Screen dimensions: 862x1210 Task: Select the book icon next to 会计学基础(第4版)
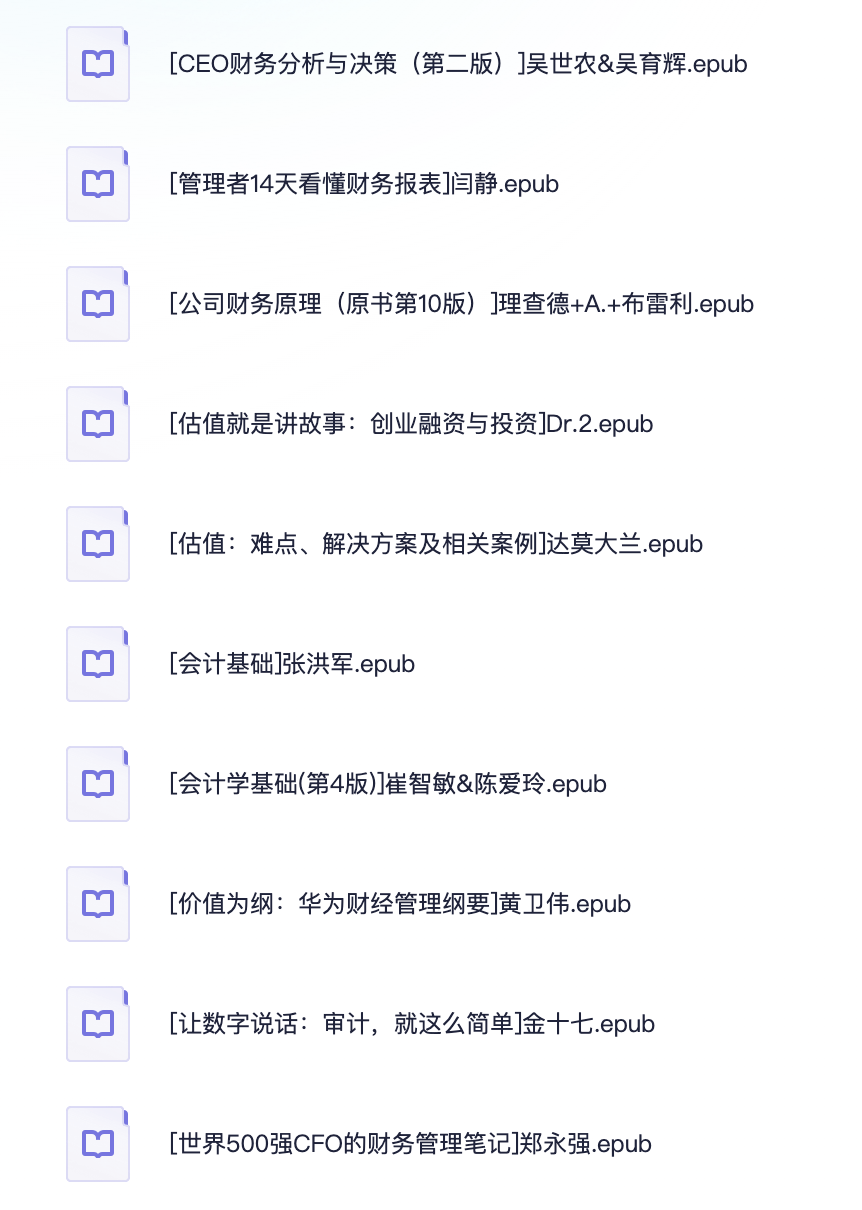click(x=97, y=783)
